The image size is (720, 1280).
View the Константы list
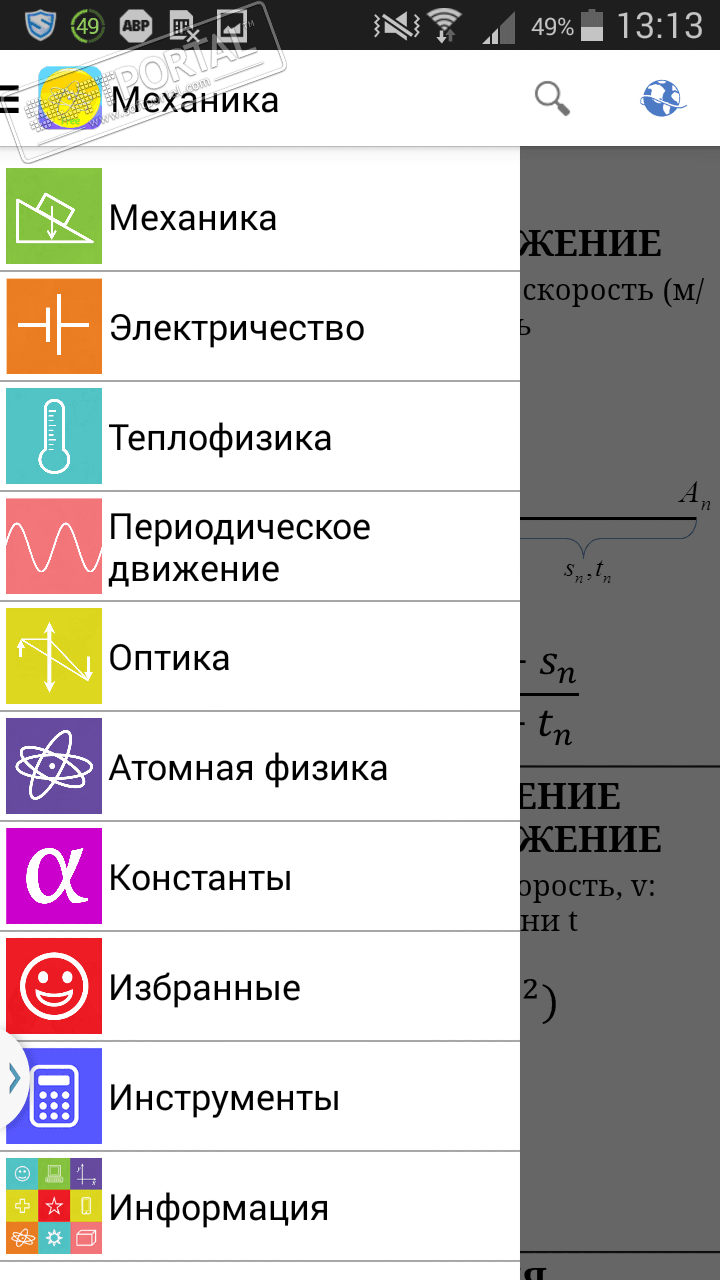(262, 877)
